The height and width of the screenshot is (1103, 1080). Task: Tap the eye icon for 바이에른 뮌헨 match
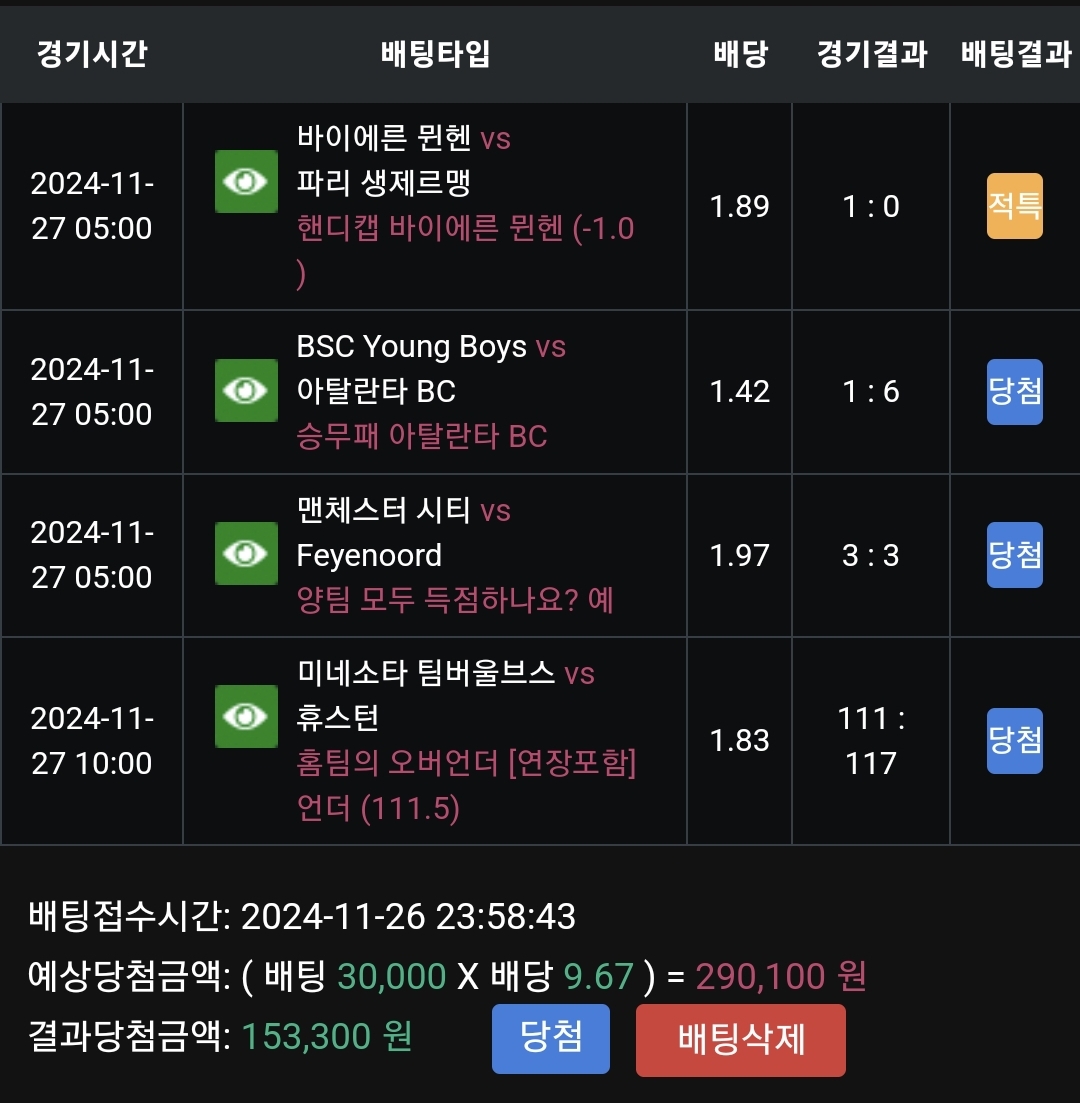246,182
